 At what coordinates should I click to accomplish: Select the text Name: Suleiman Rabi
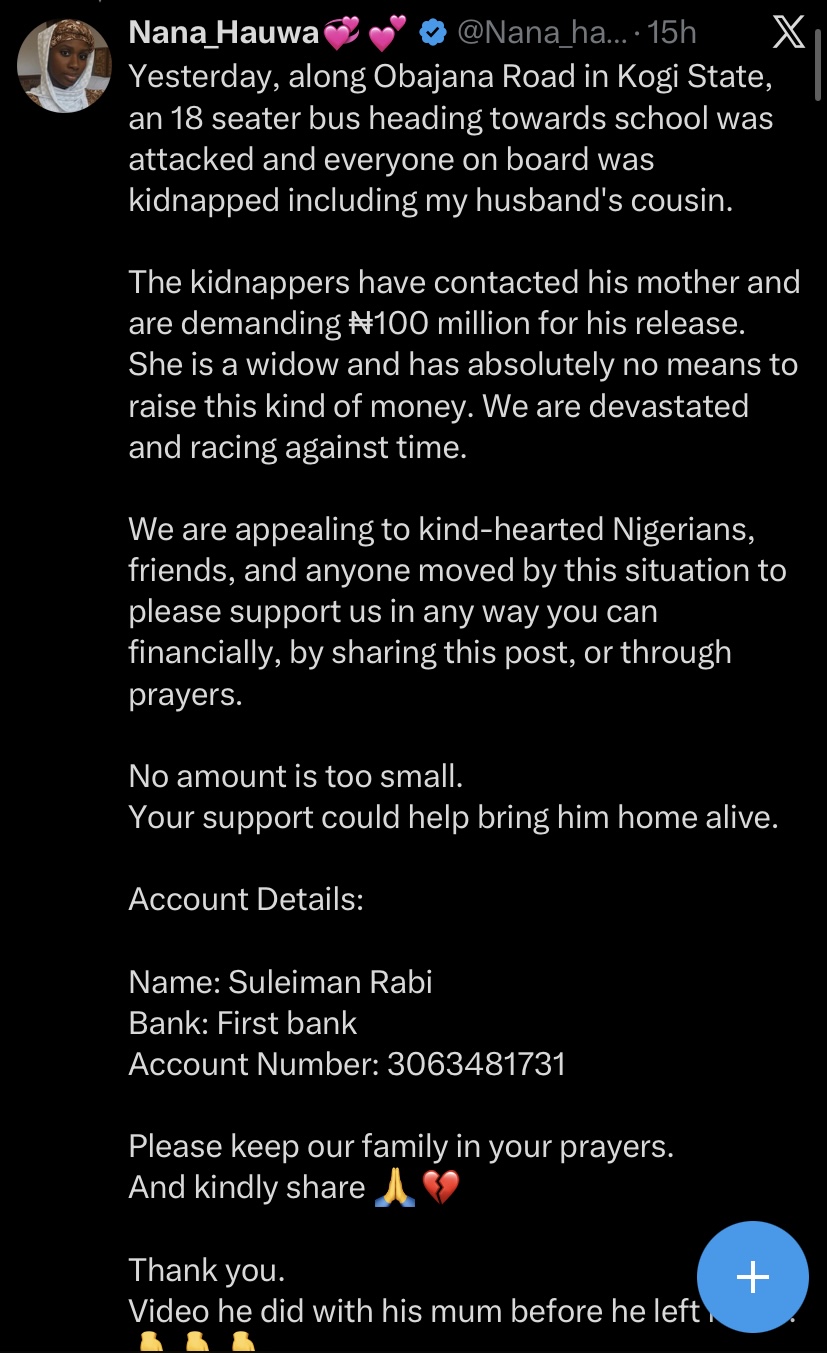click(x=280, y=981)
